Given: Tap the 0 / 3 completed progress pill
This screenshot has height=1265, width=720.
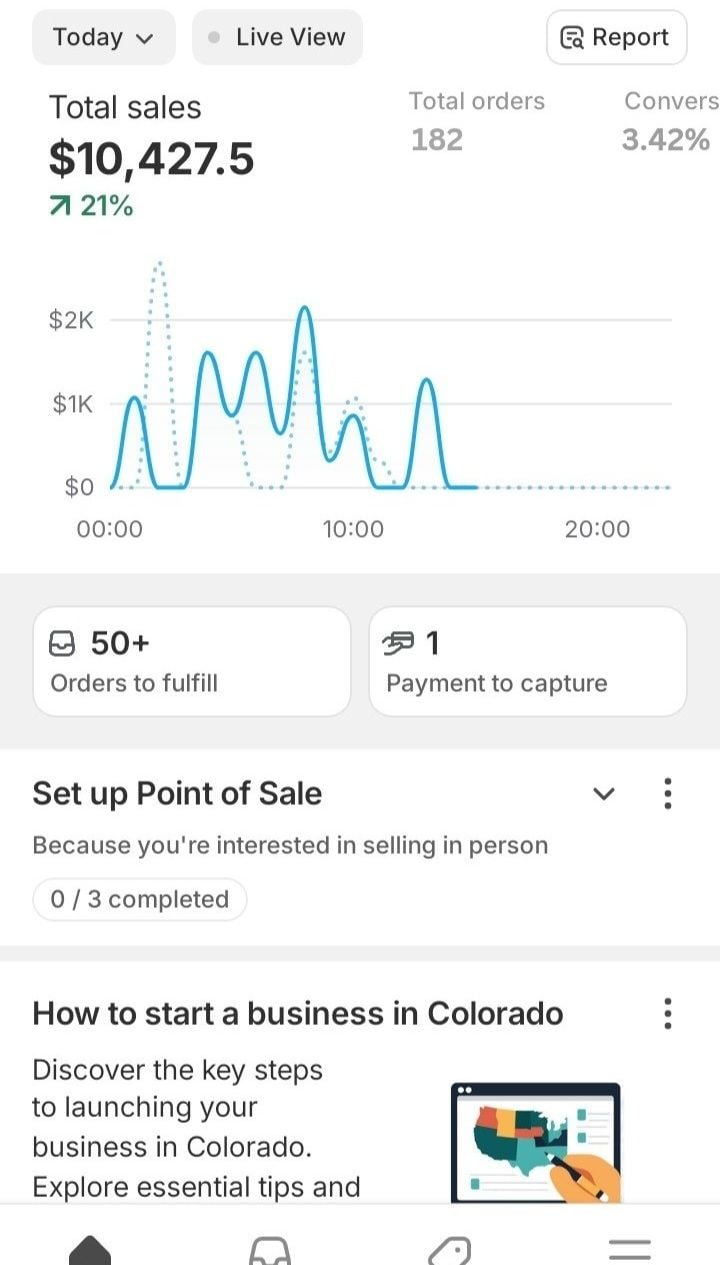Looking at the screenshot, I should pos(139,898).
